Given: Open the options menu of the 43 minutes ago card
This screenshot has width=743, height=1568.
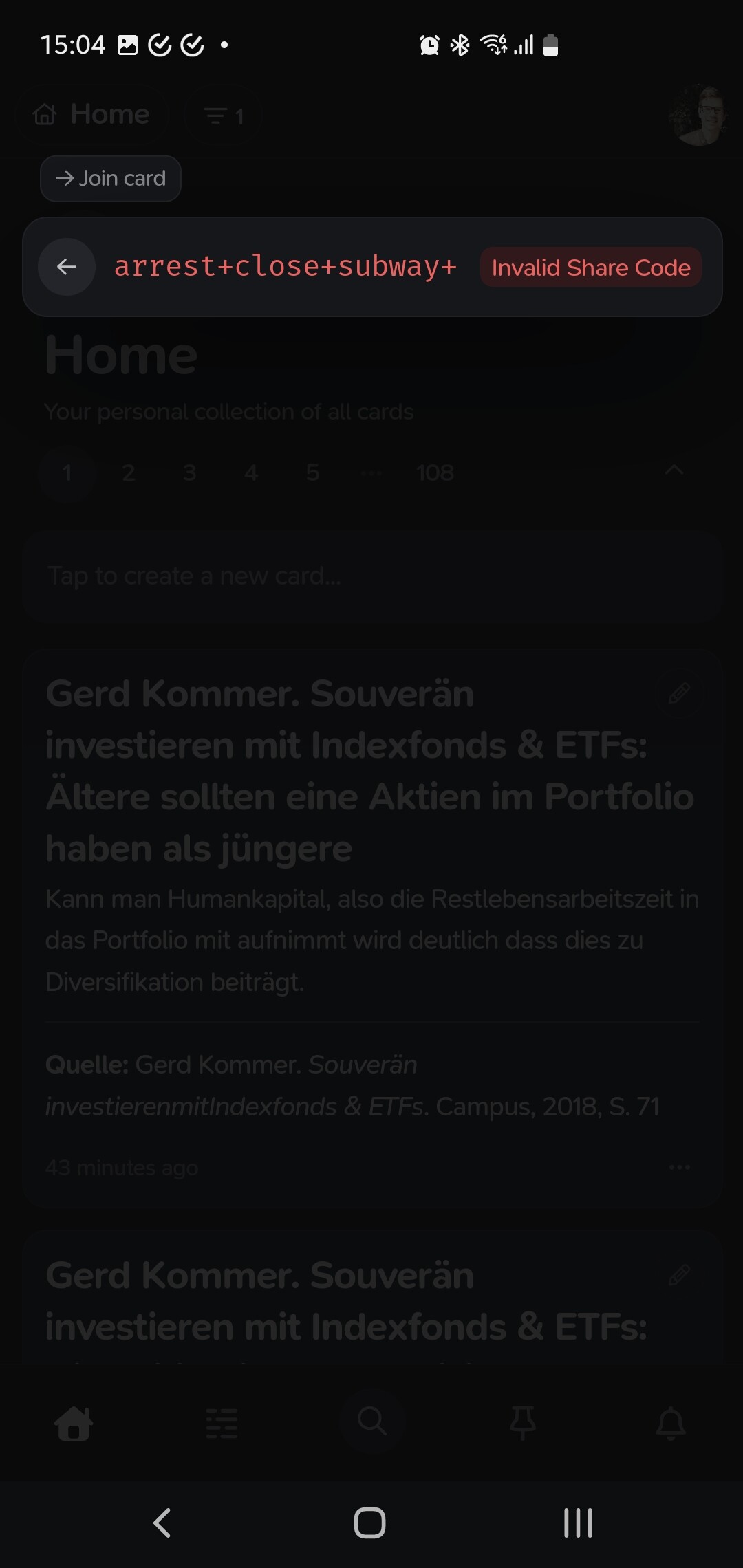Looking at the screenshot, I should pyautogui.click(x=679, y=1167).
